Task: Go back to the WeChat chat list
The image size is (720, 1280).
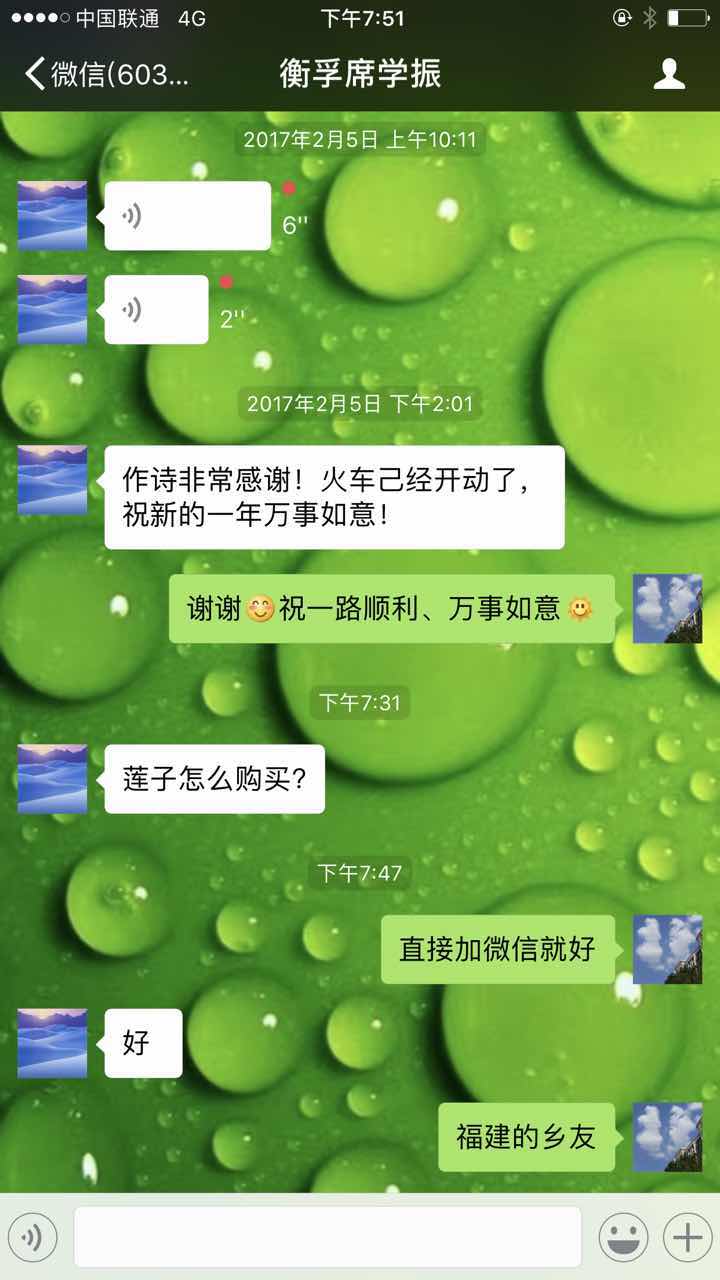Action: point(105,74)
